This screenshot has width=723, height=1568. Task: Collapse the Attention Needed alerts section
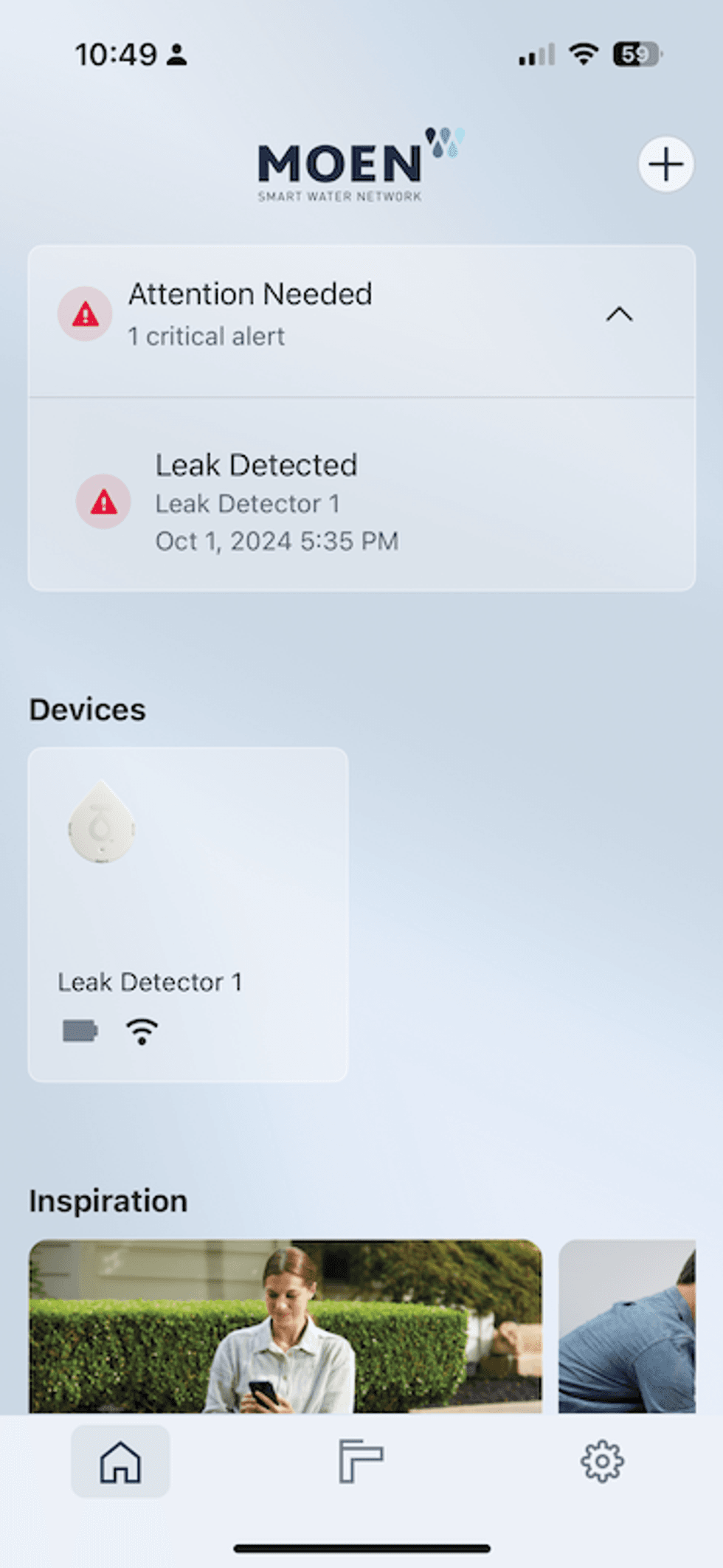[x=620, y=314]
